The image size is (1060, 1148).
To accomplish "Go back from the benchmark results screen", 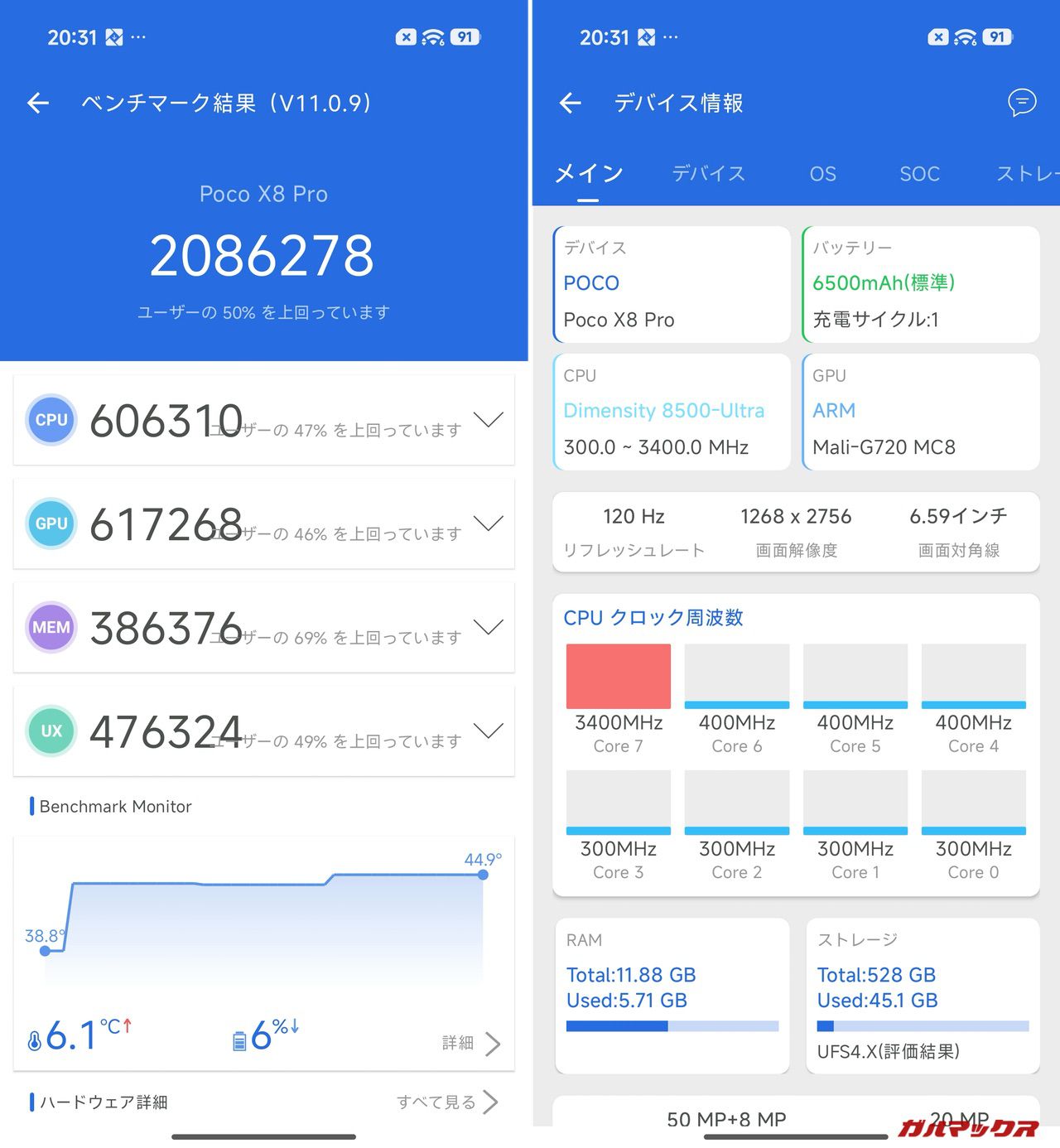I will [38, 103].
